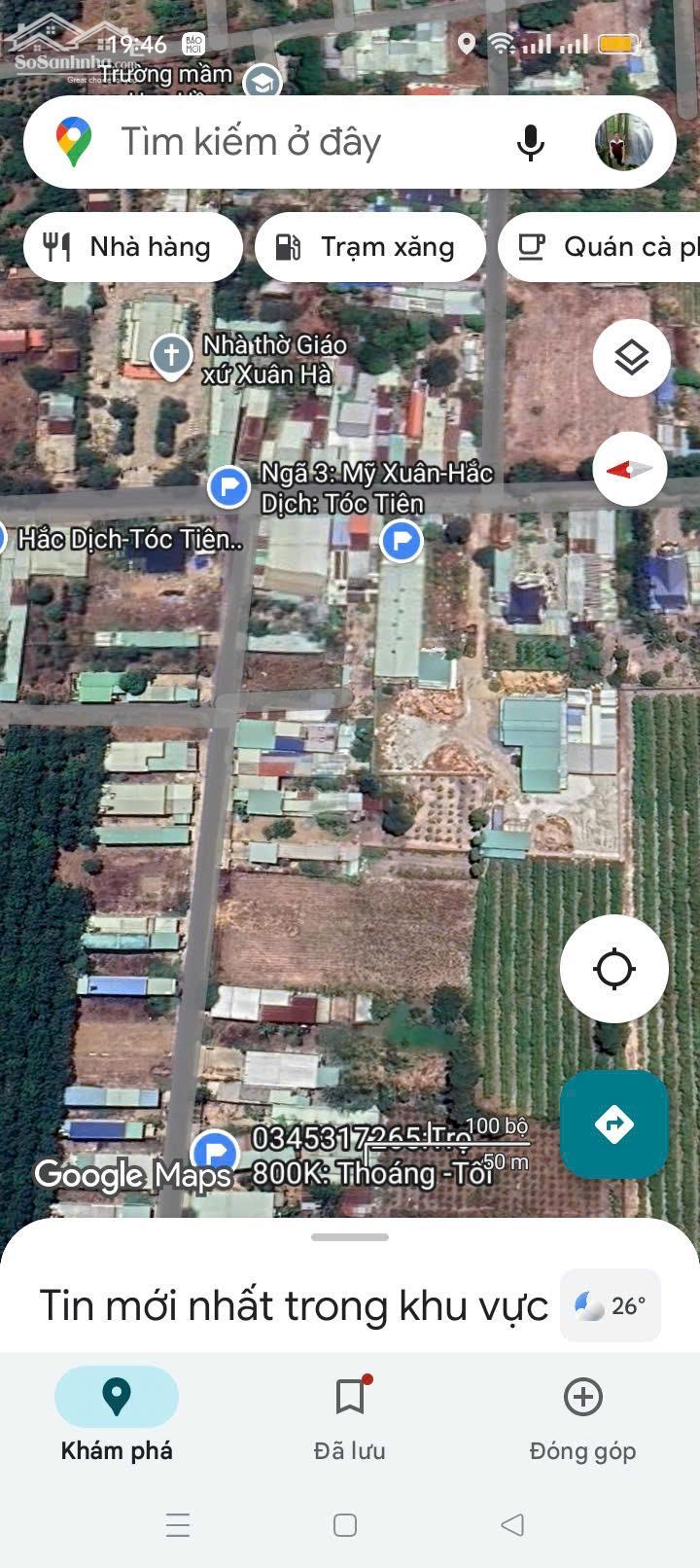The height and width of the screenshot is (1568, 700).
Task: Tap the Android back navigation button
Action: pyautogui.click(x=514, y=1525)
